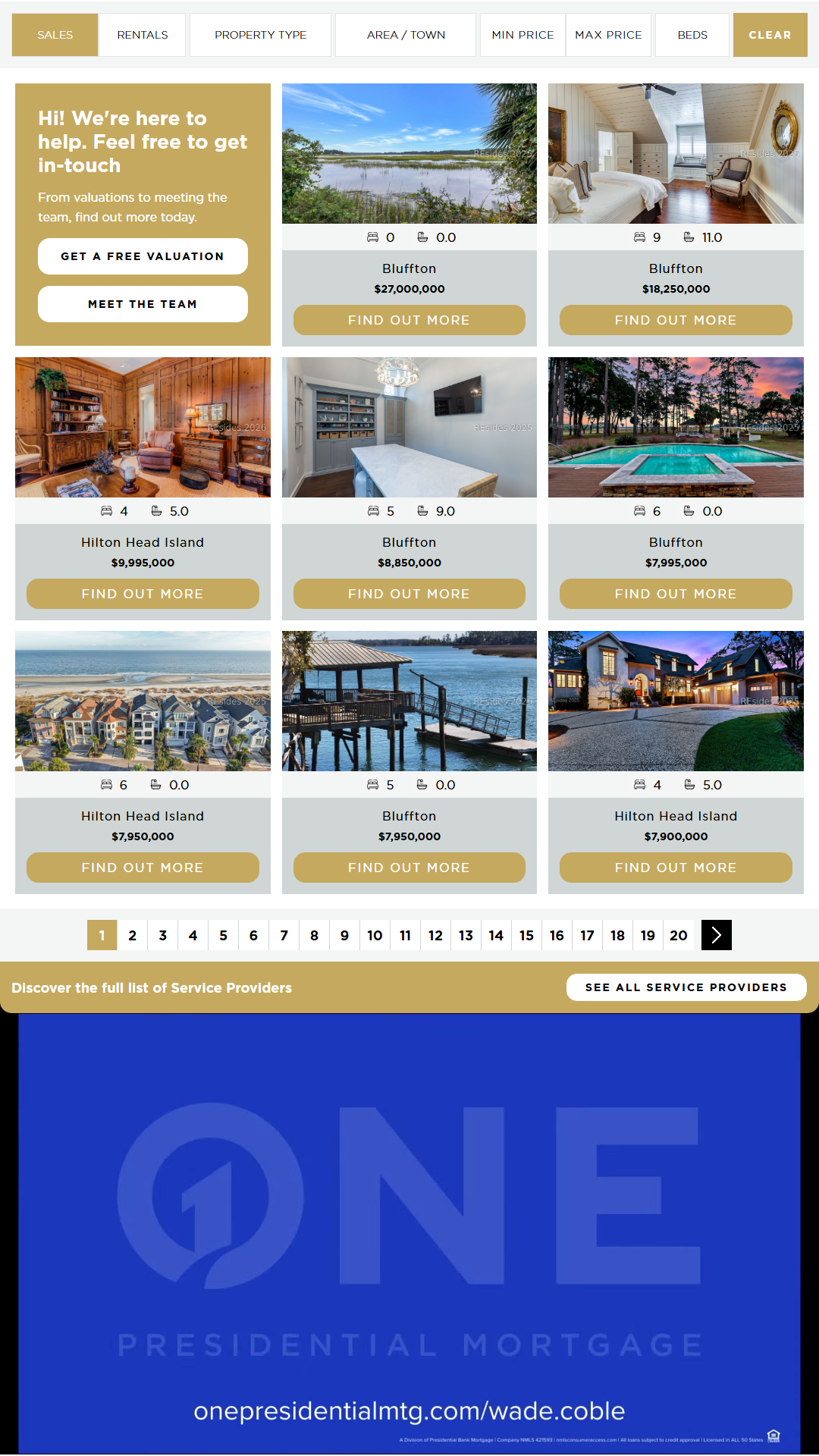Jump to results page 20
819x1456 pixels.
679,935
